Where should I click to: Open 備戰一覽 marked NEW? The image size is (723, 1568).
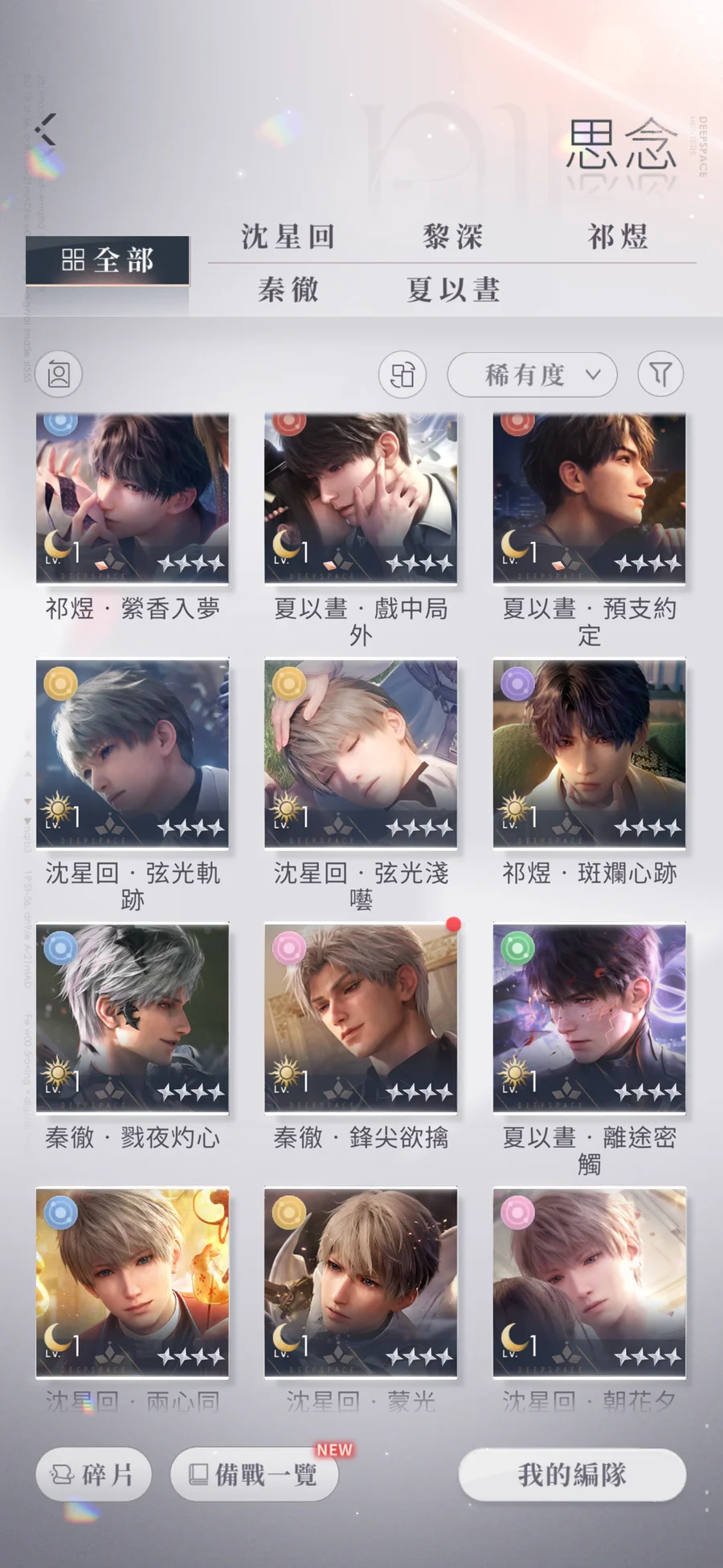(x=255, y=1474)
